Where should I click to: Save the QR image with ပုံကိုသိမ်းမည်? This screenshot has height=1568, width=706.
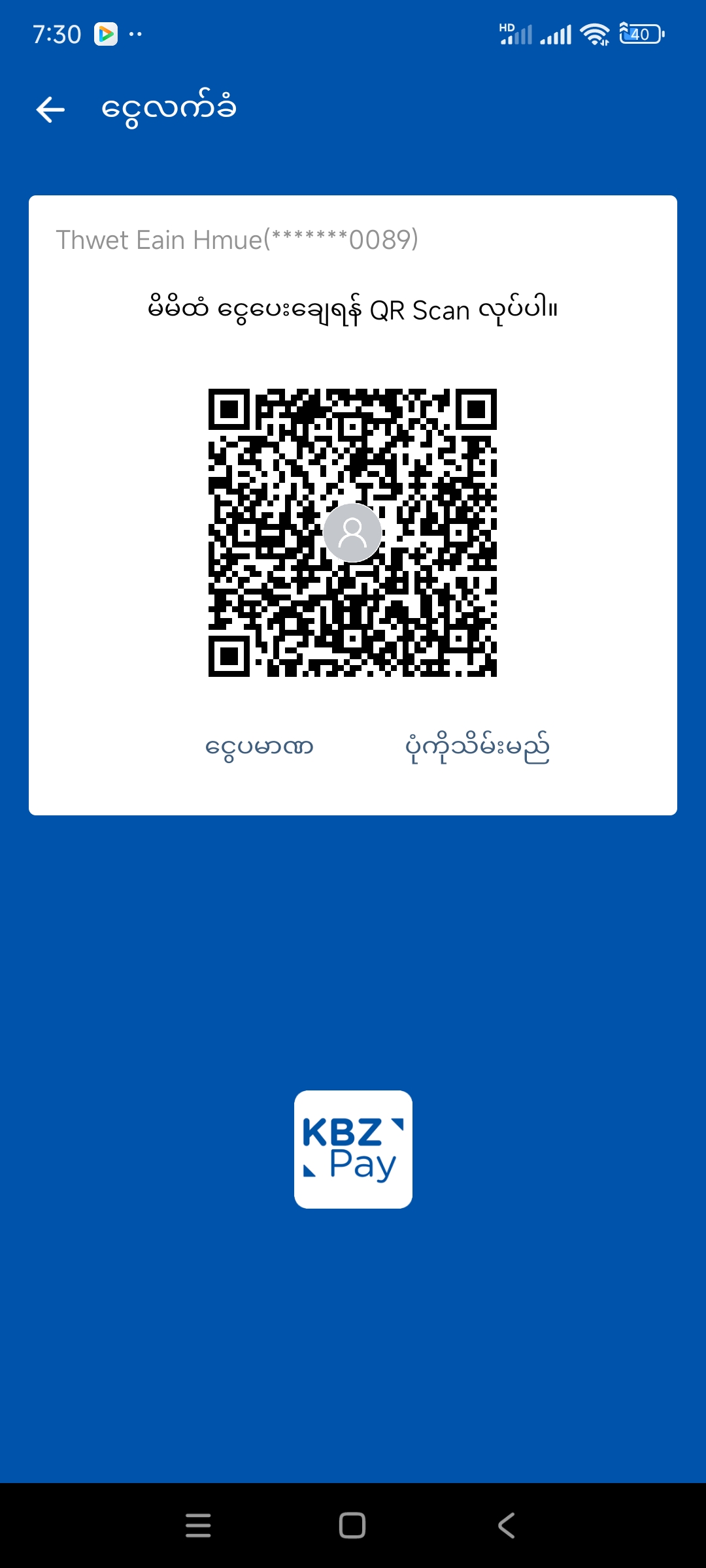[477, 747]
